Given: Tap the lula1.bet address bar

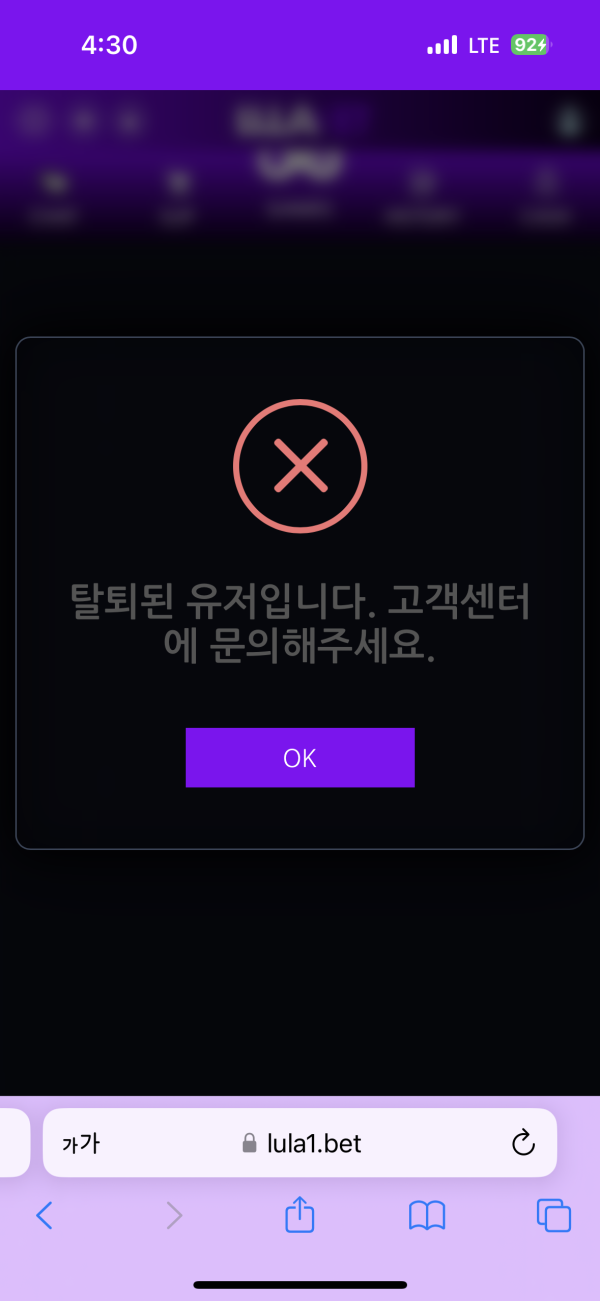Looking at the screenshot, I should (x=302, y=1143).
